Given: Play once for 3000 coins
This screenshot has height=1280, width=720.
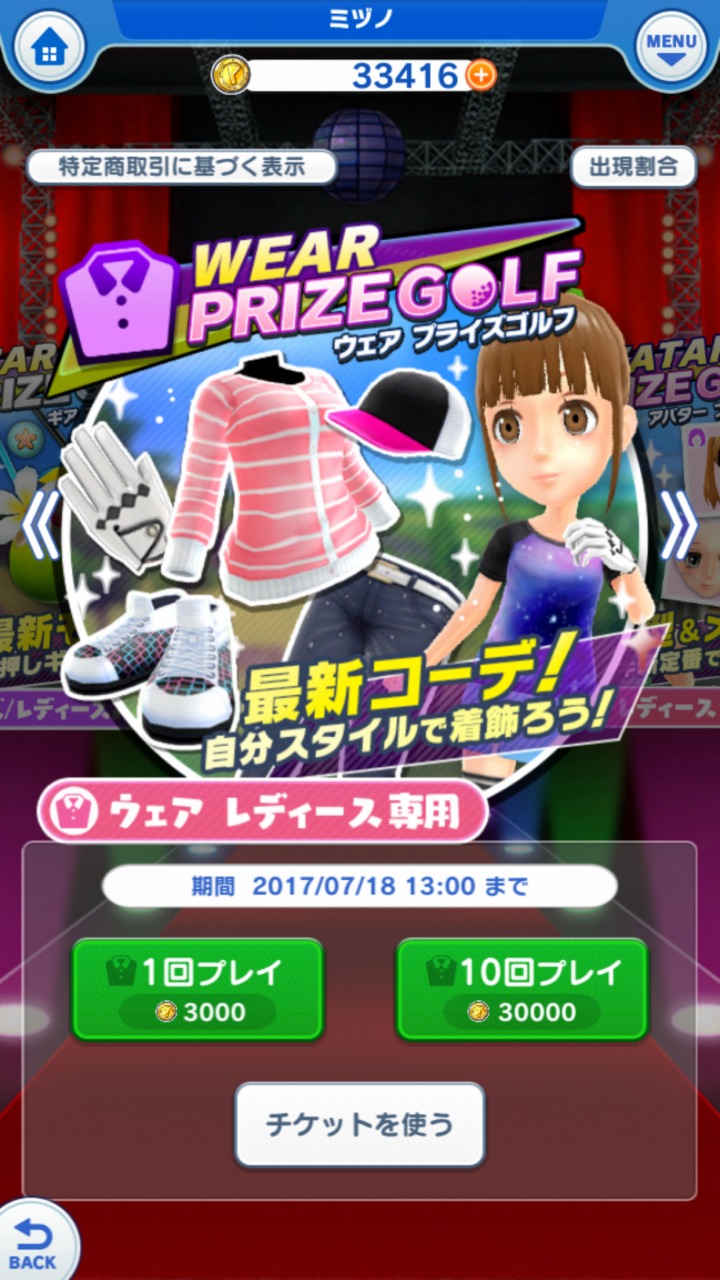Looking at the screenshot, I should [198, 989].
